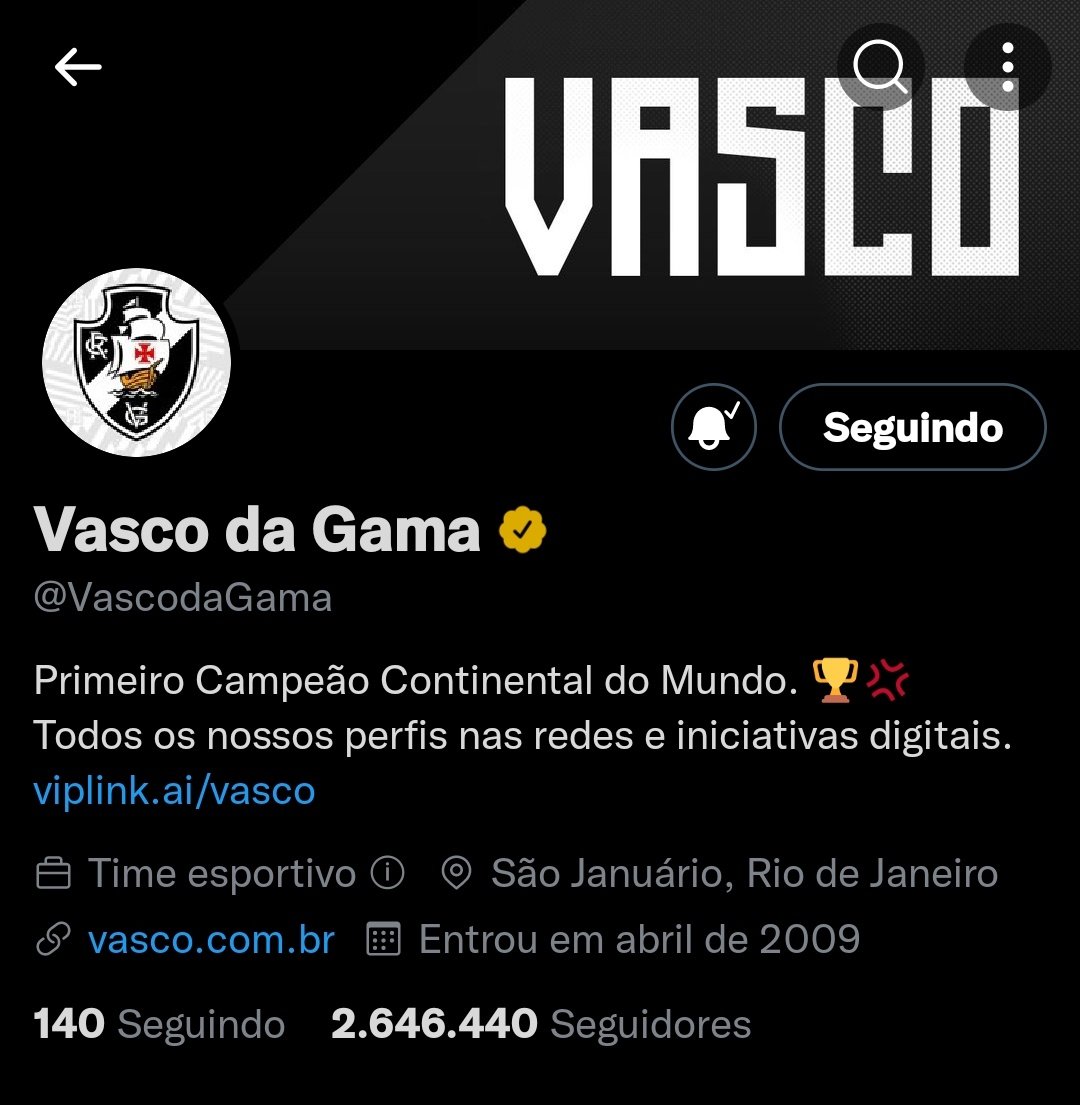Tap the Seguindo button to unfollow
This screenshot has height=1105, width=1080.
tap(912, 427)
